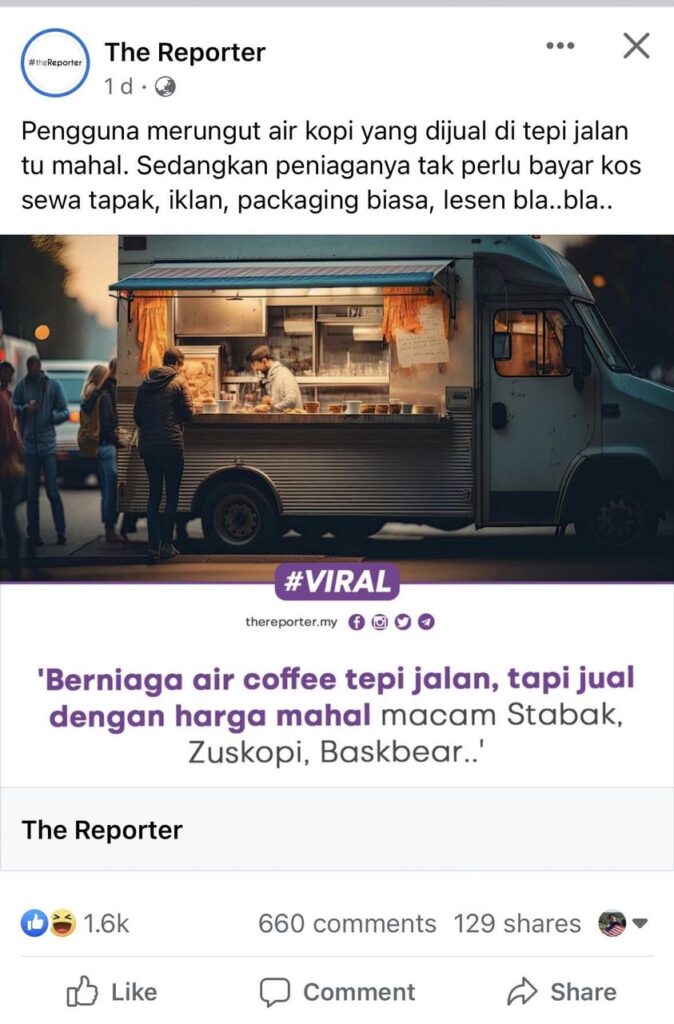View the 129 shares
The image size is (674, 1024).
(x=516, y=923)
